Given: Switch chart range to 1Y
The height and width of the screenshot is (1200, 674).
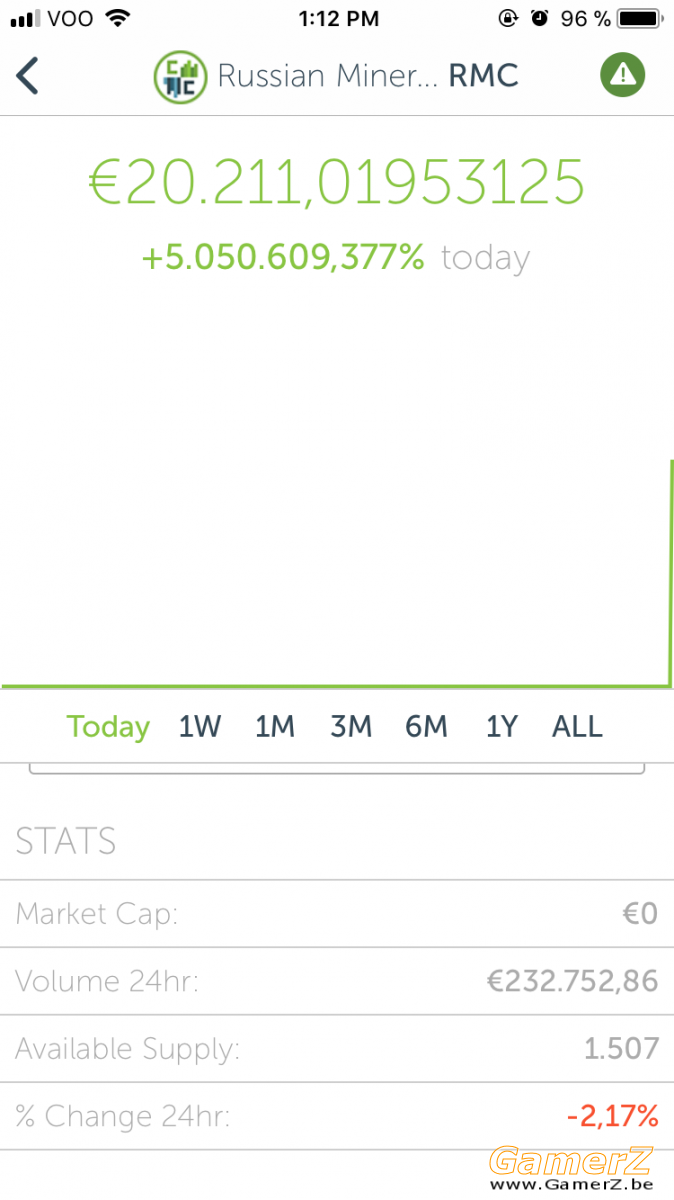Looking at the screenshot, I should point(502,727).
